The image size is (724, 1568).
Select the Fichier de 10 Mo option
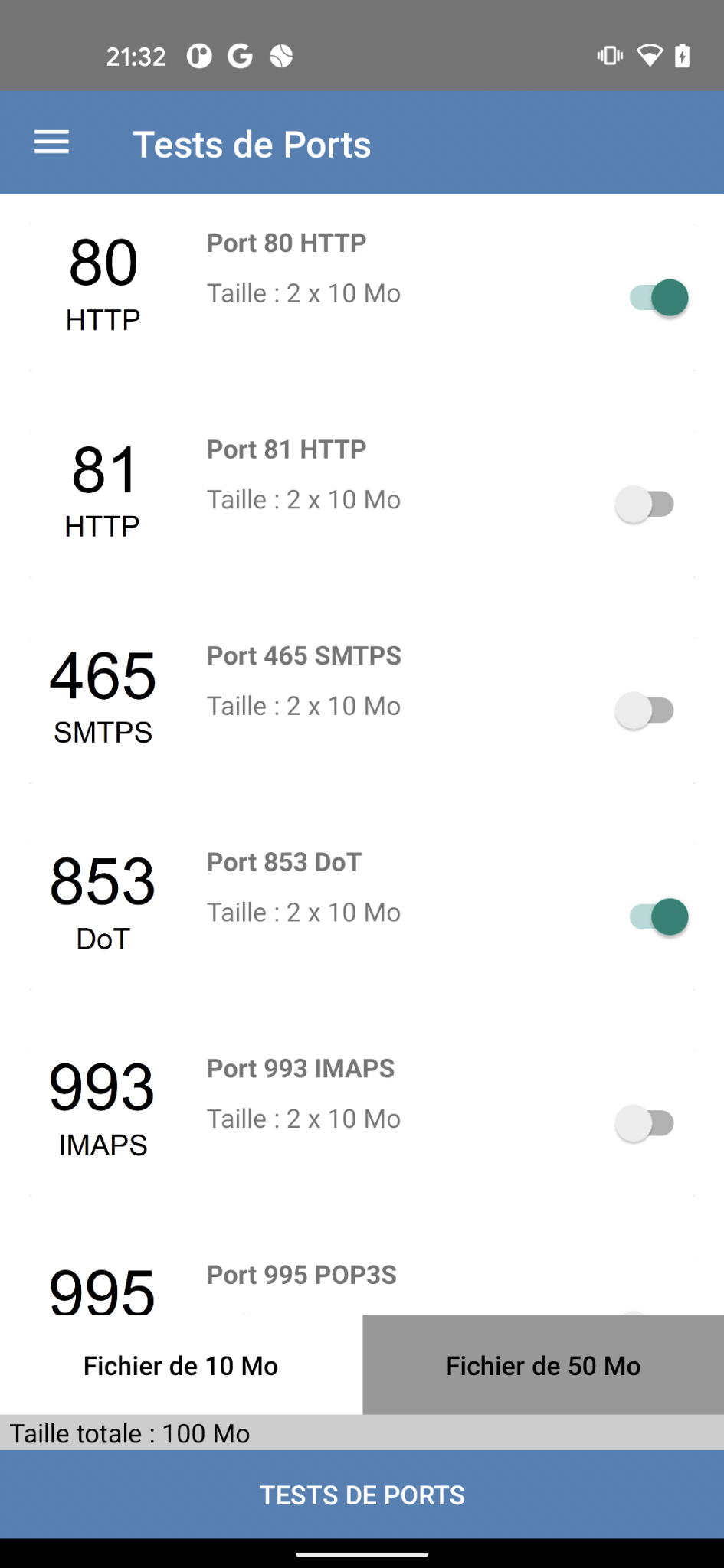coord(181,1365)
